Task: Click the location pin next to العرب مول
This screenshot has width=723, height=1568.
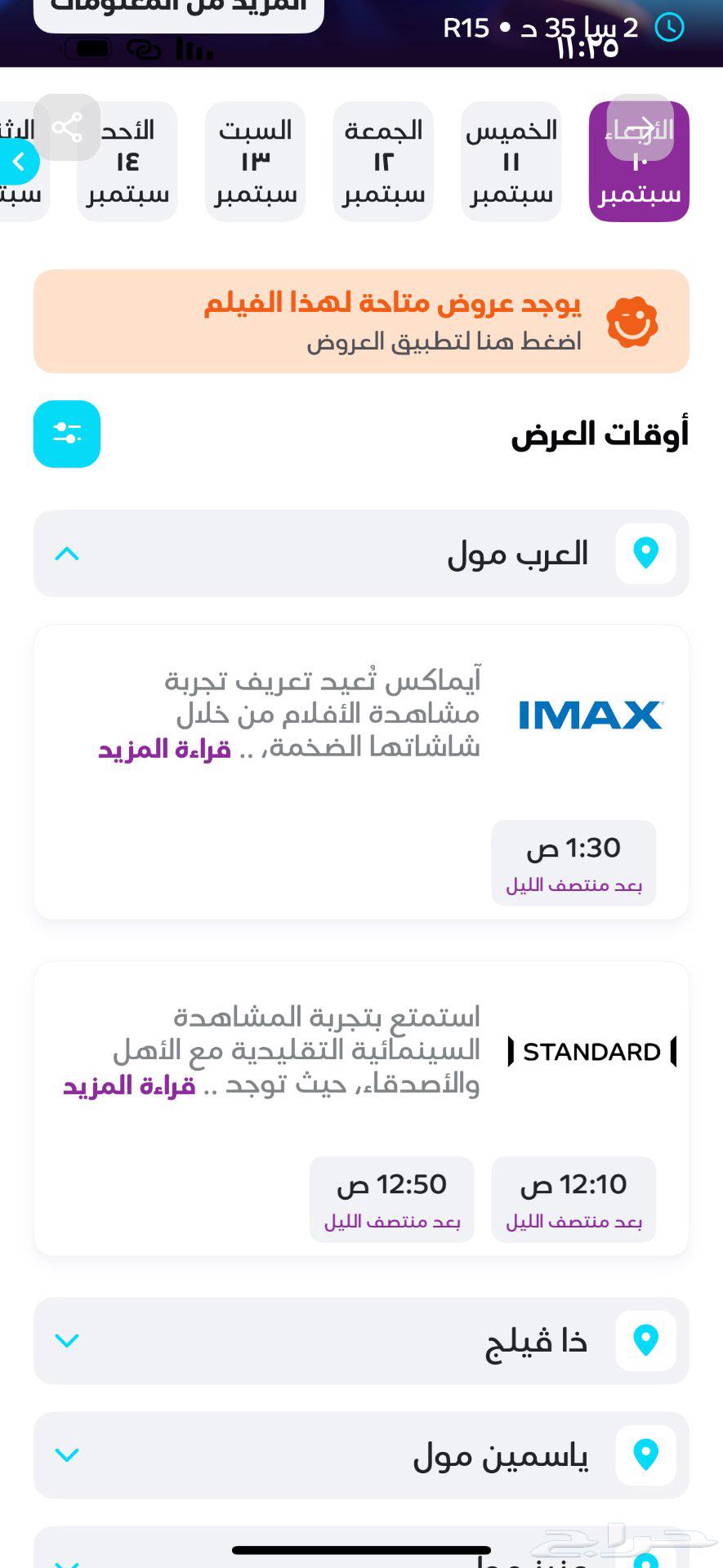Action: pyautogui.click(x=646, y=553)
